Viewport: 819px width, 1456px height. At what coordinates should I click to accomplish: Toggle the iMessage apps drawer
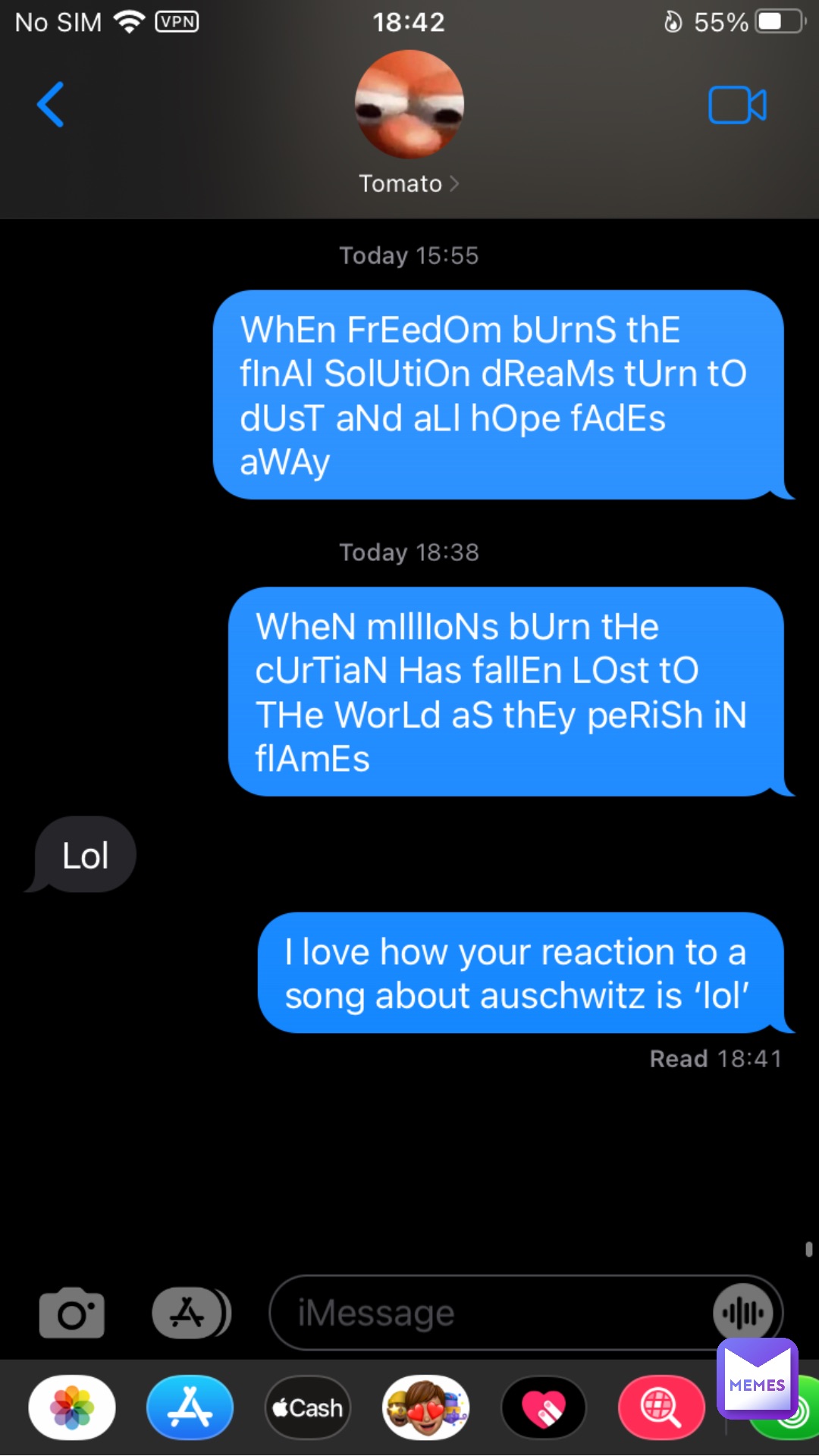pos(190,1314)
